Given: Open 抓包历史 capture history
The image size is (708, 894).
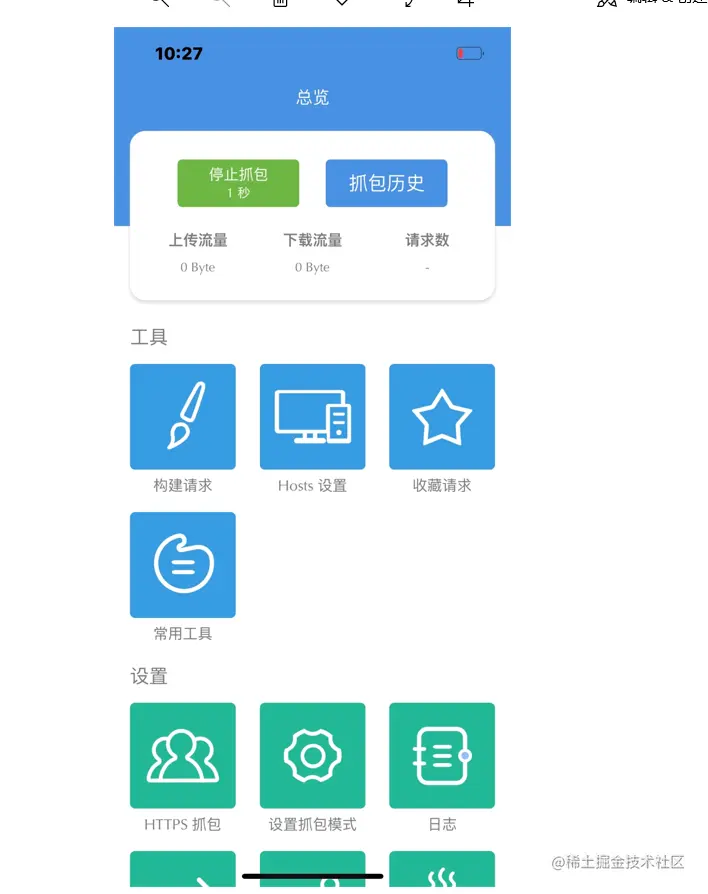Looking at the screenshot, I should point(386,183).
